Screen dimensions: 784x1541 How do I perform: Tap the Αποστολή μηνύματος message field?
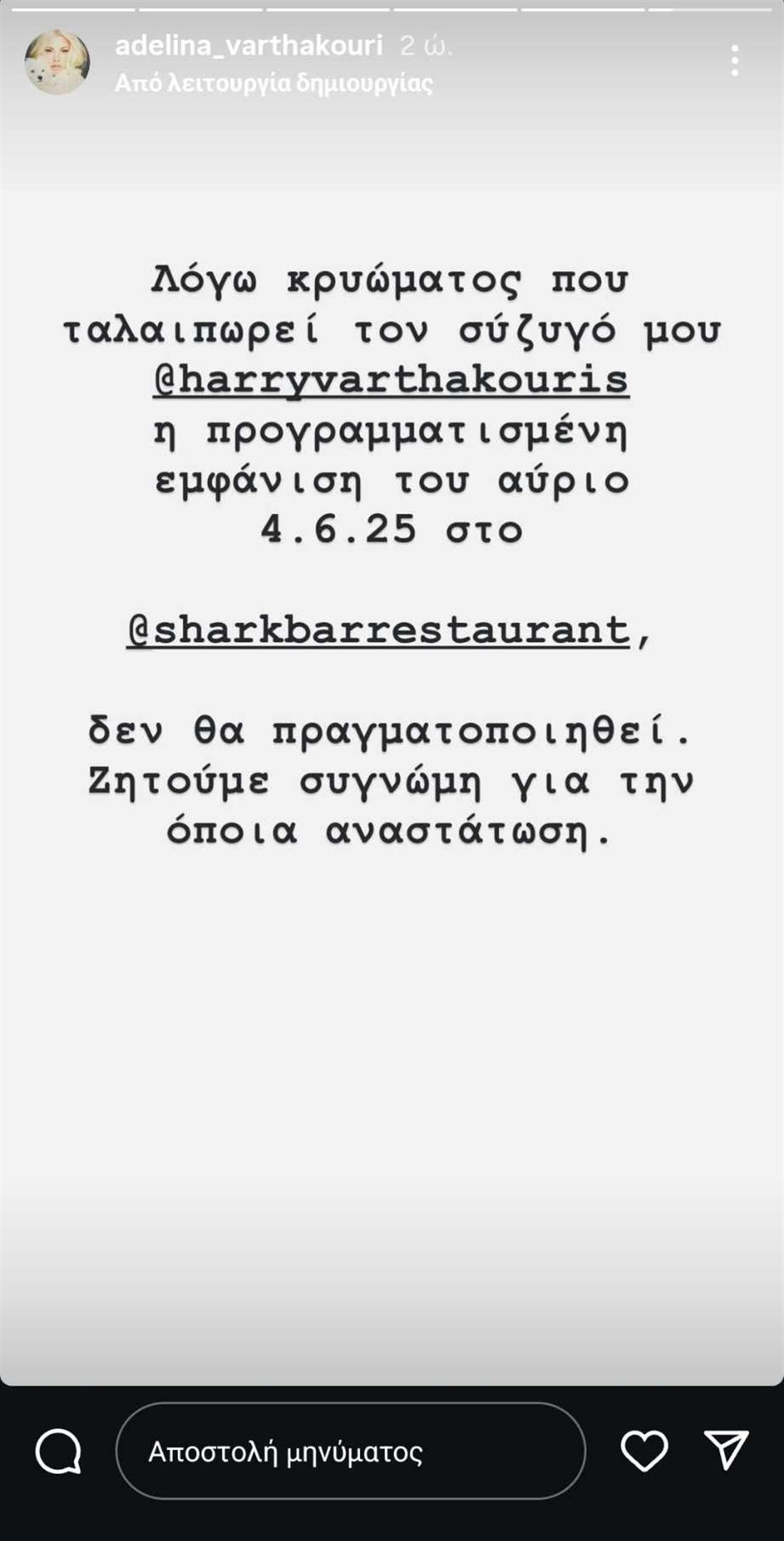[350, 1450]
